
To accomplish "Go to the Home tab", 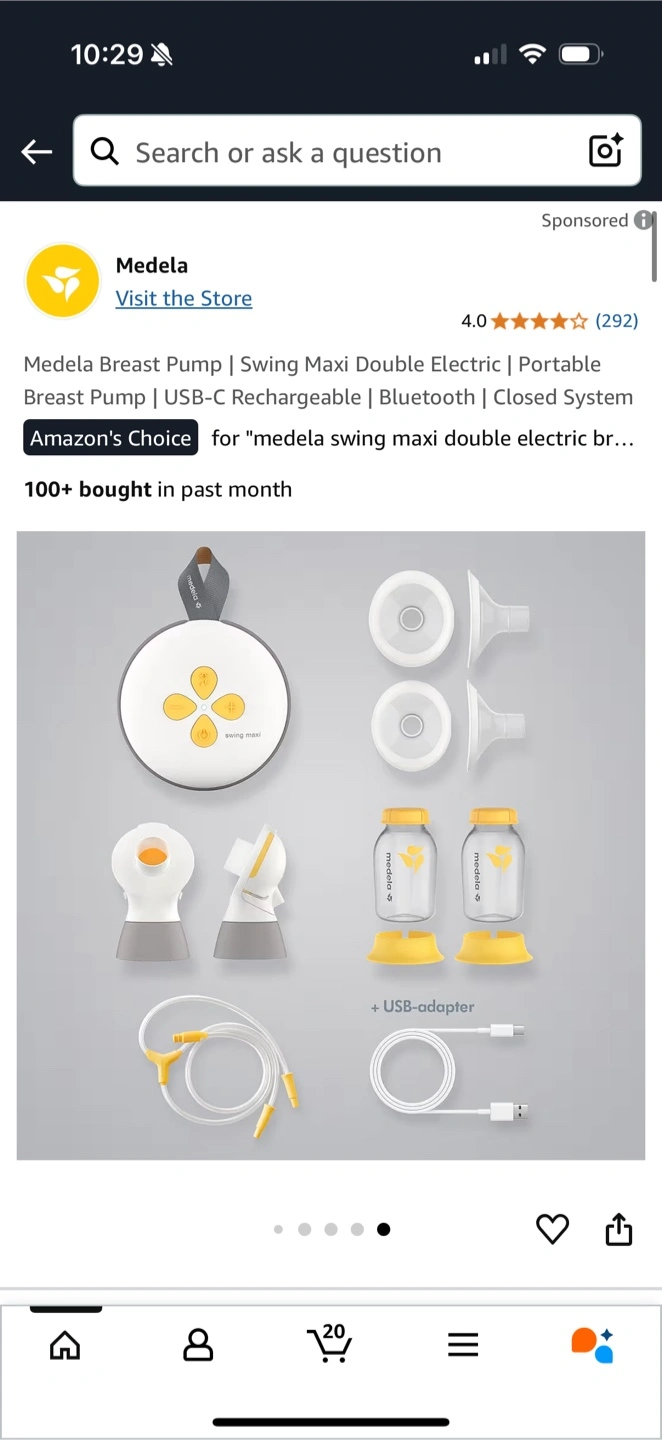I will tap(65, 1345).
